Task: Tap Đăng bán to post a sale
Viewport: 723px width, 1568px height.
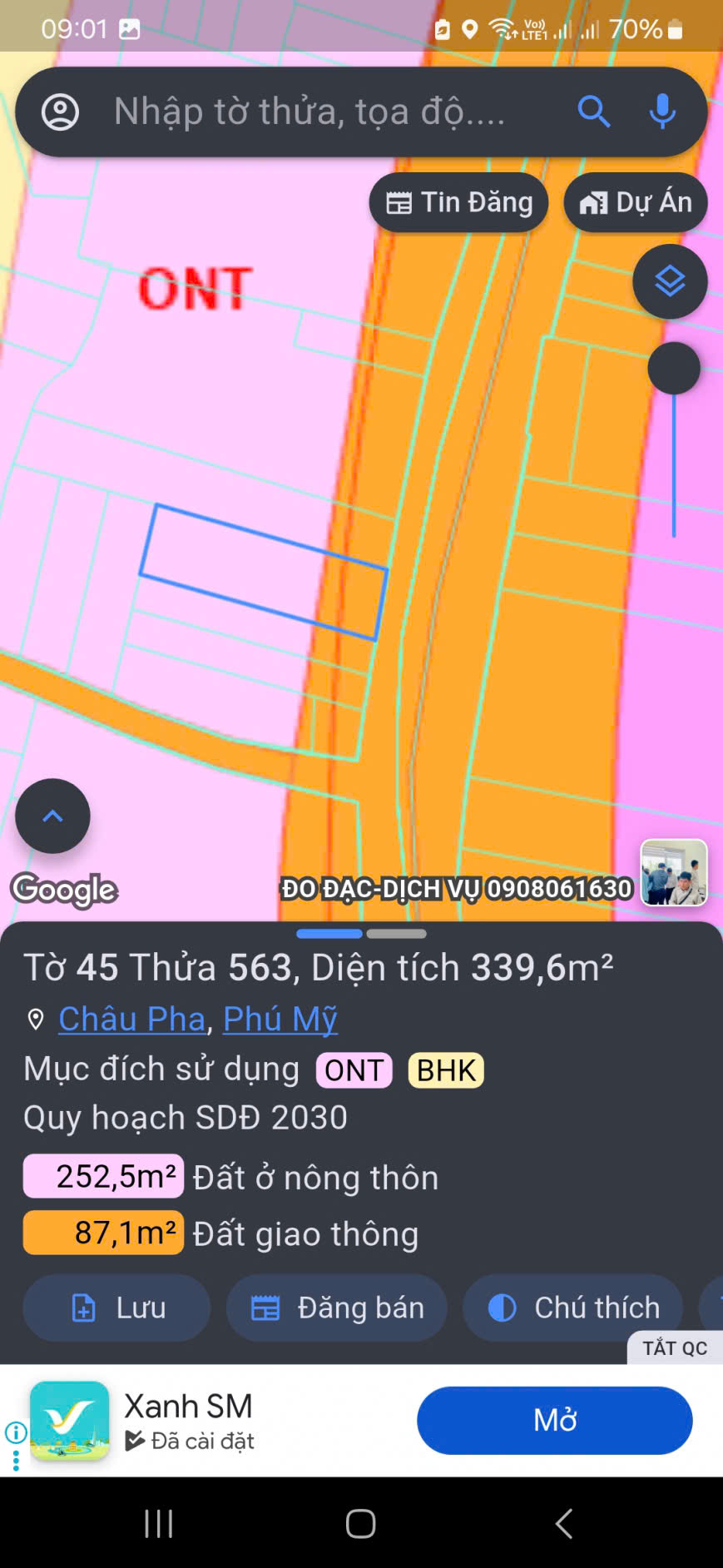Action: (337, 1307)
